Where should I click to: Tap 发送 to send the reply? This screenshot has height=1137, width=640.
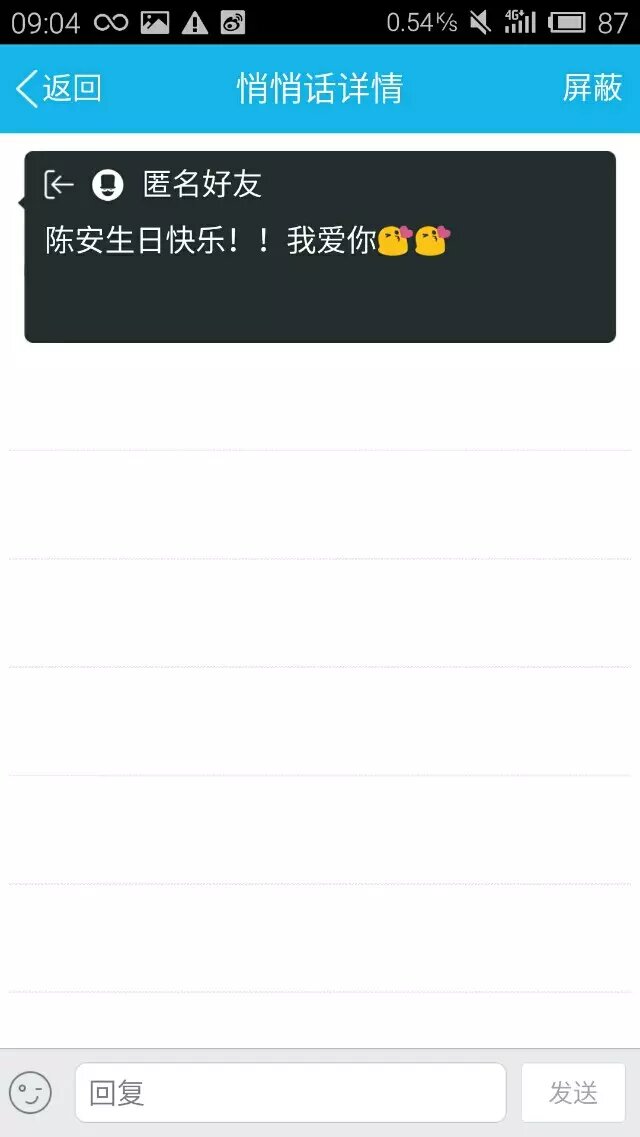(x=573, y=1092)
